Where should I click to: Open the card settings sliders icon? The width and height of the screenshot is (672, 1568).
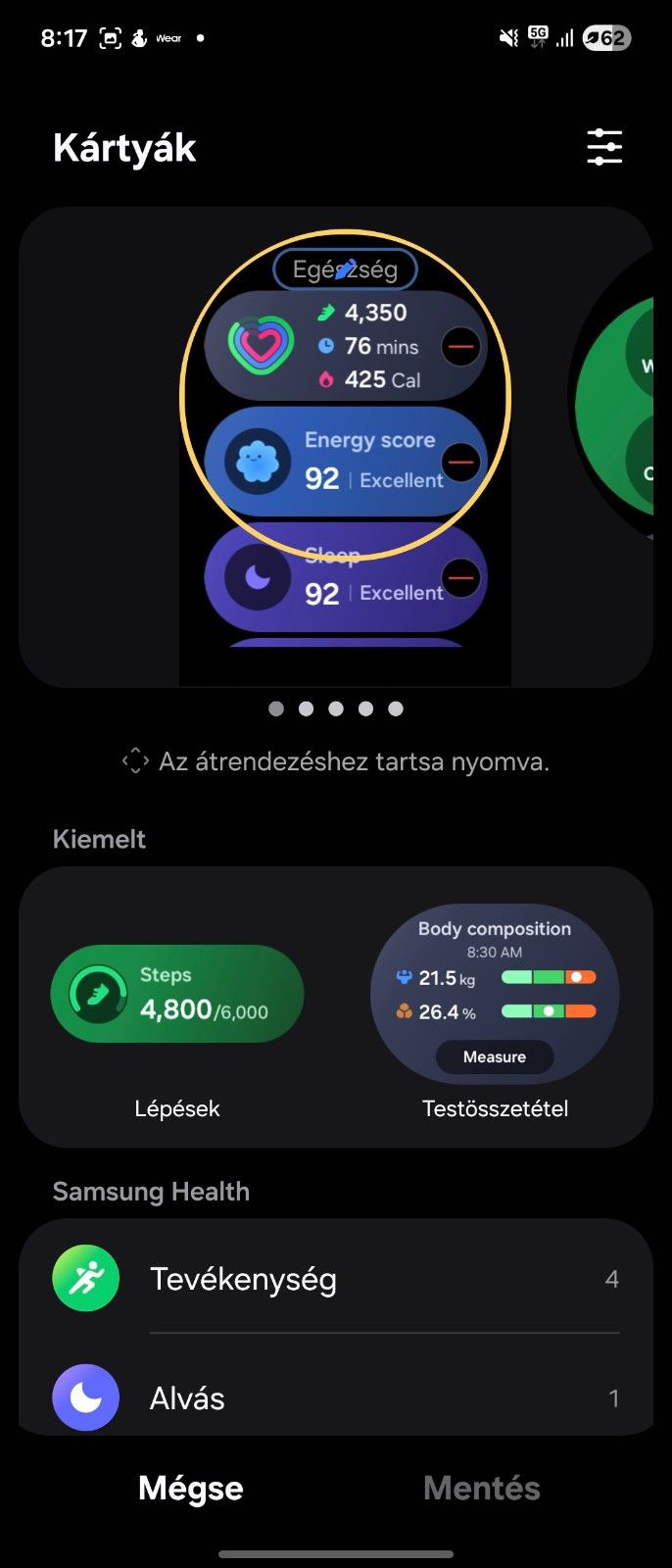point(604,147)
